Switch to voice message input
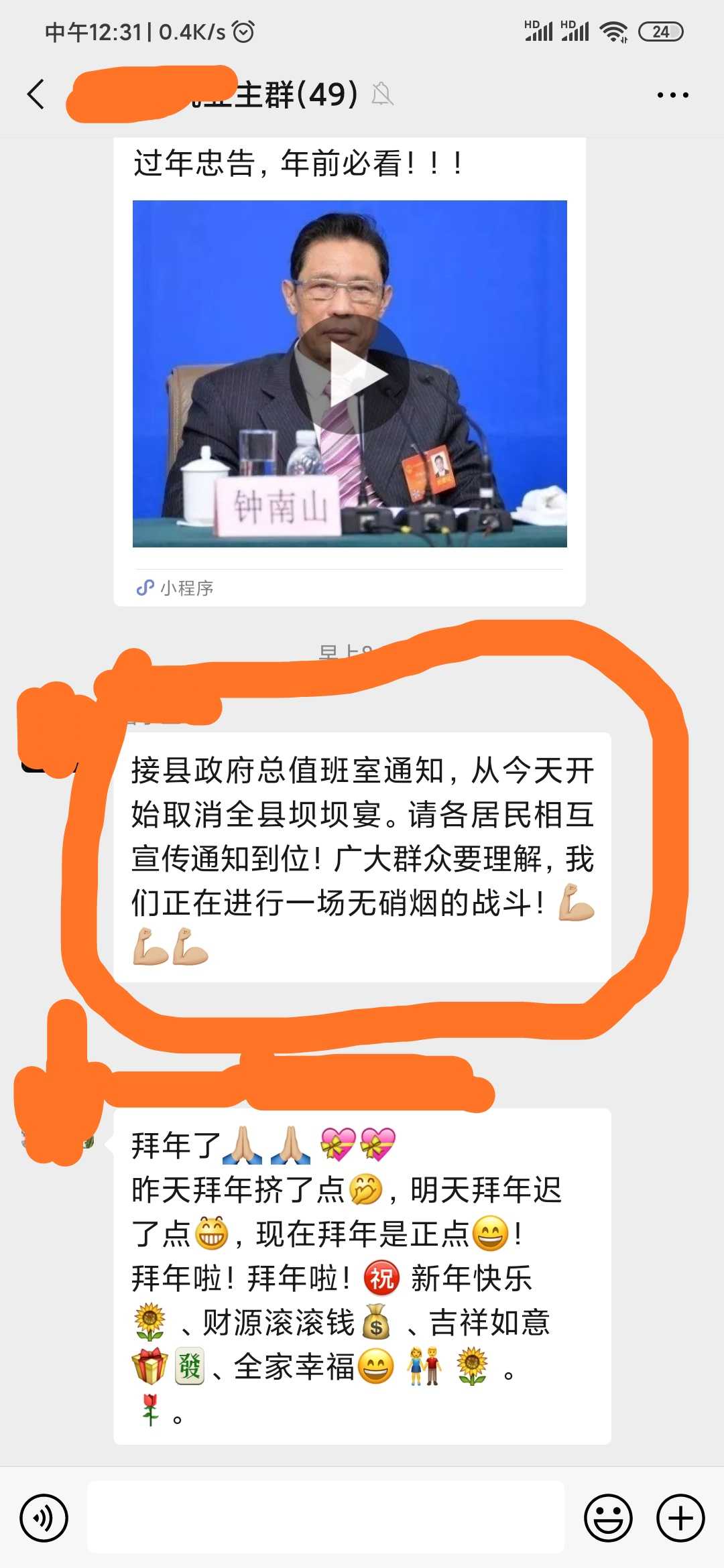 44,1518
